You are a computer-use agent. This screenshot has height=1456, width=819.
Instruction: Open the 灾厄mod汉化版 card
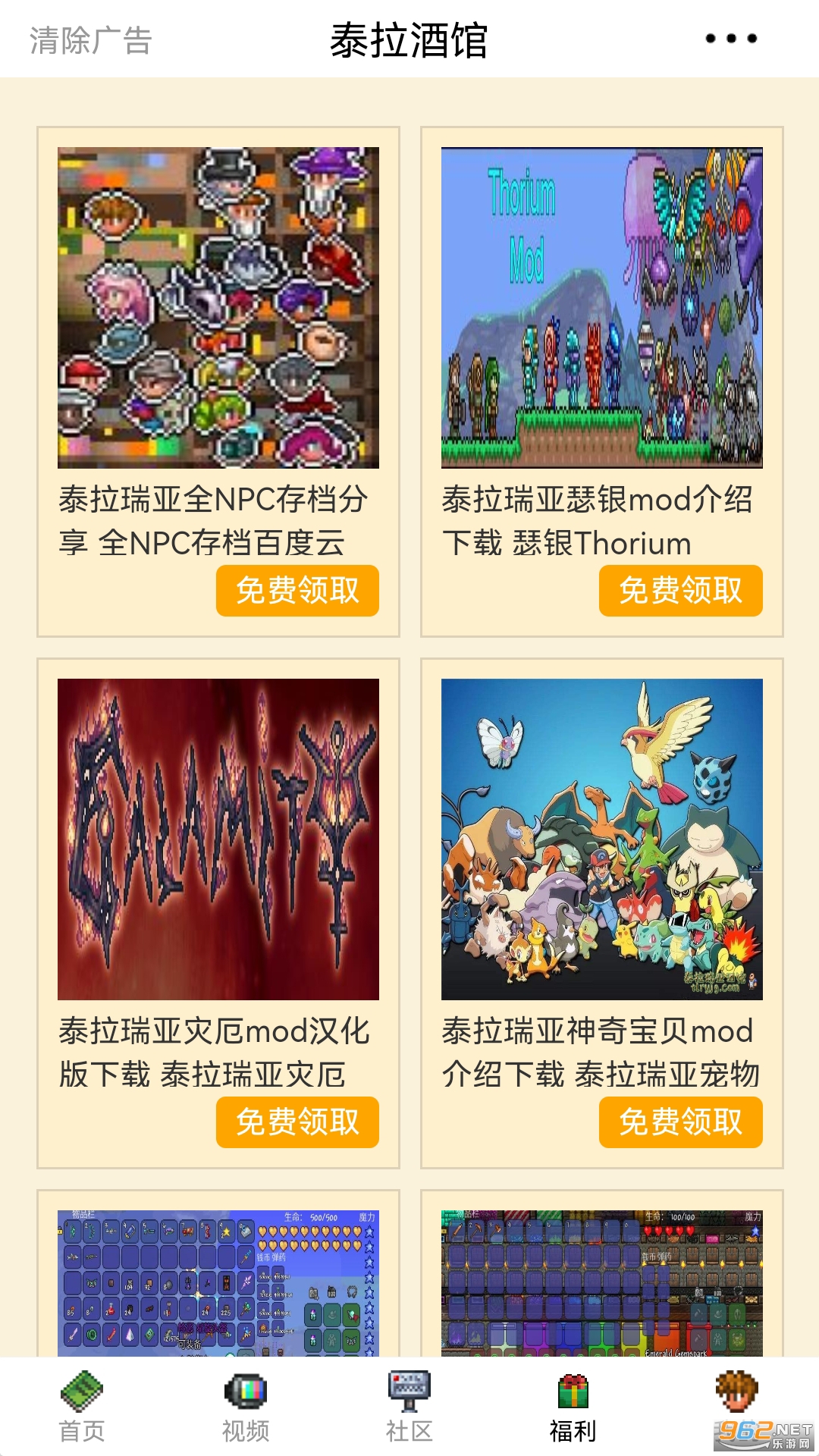pyautogui.click(x=218, y=913)
